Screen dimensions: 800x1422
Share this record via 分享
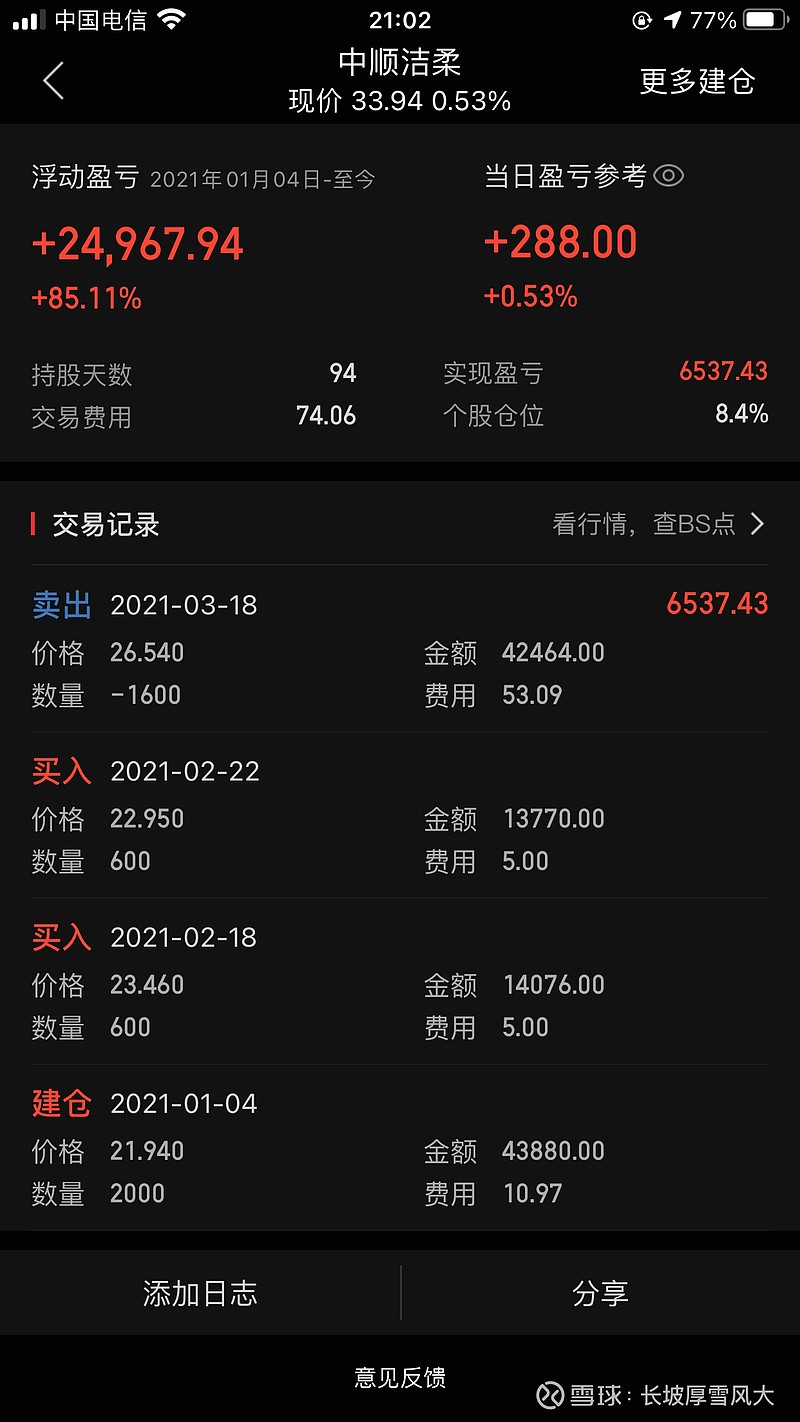(600, 1293)
